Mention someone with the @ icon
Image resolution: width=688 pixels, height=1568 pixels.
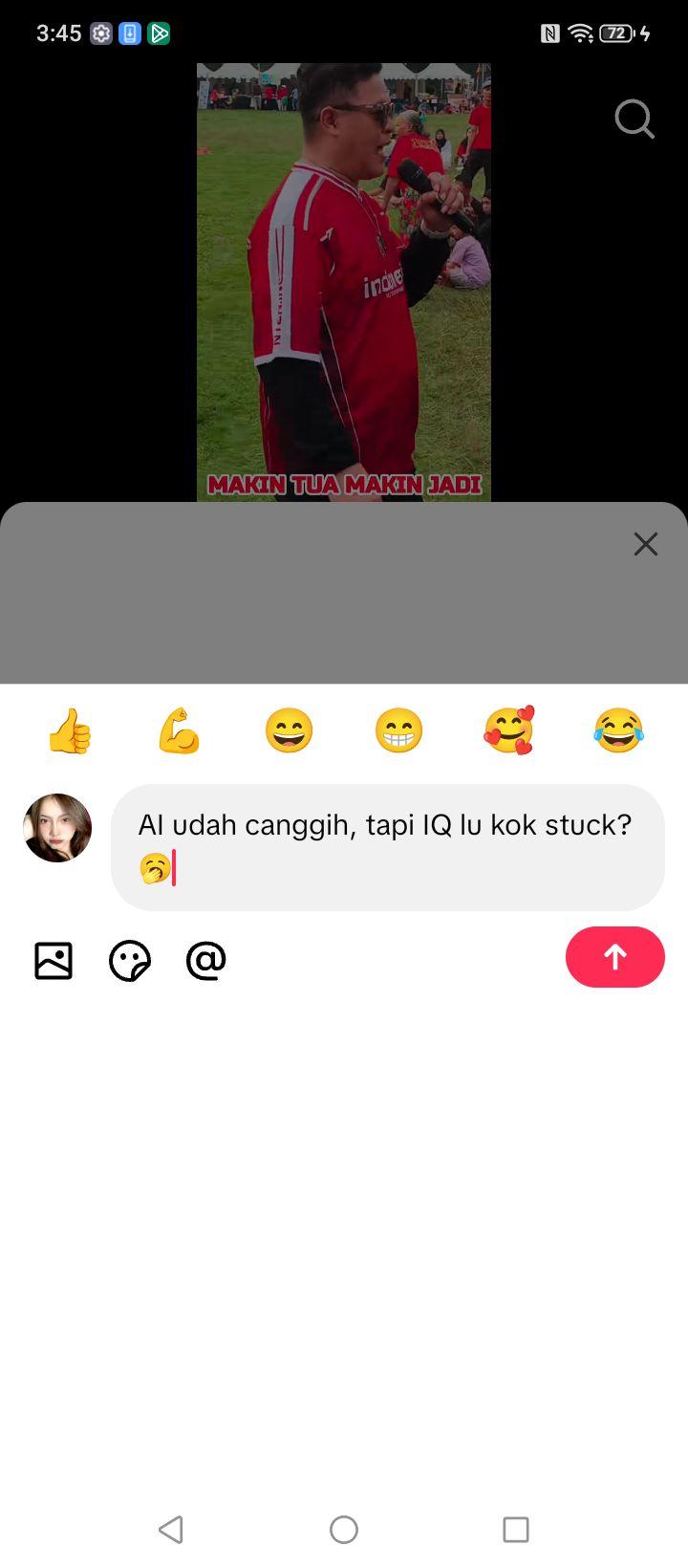coord(206,961)
